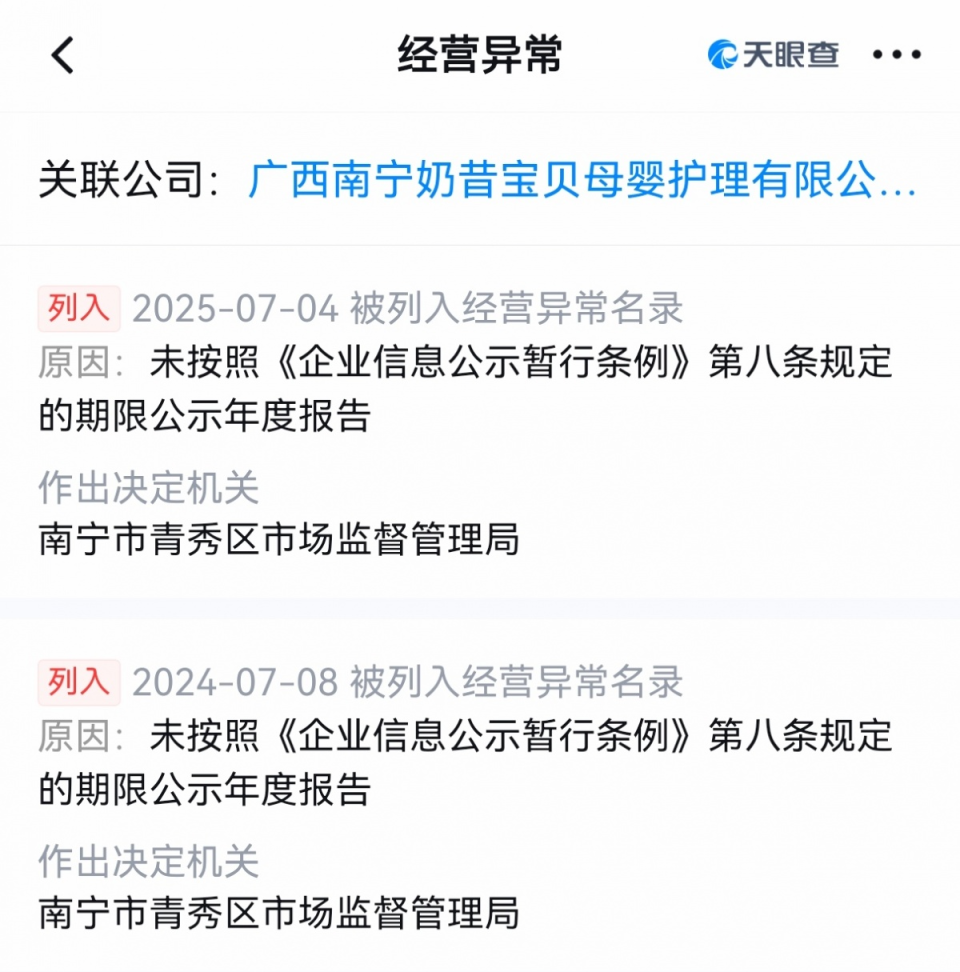Select 作出决定机关 heading in first record

click(x=148, y=488)
